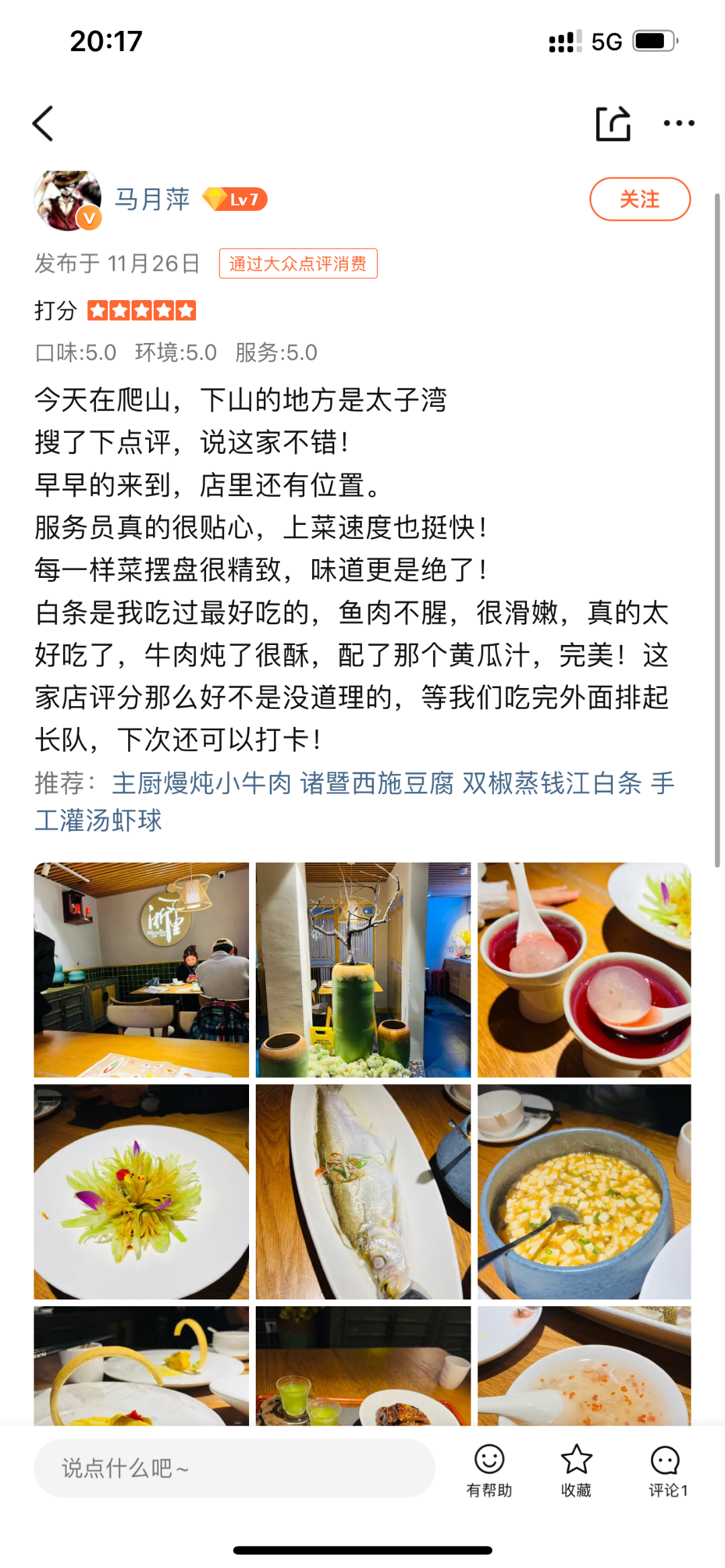725x1568 pixels.
Task: Open the flower-shaped salad photo
Action: click(x=142, y=1191)
